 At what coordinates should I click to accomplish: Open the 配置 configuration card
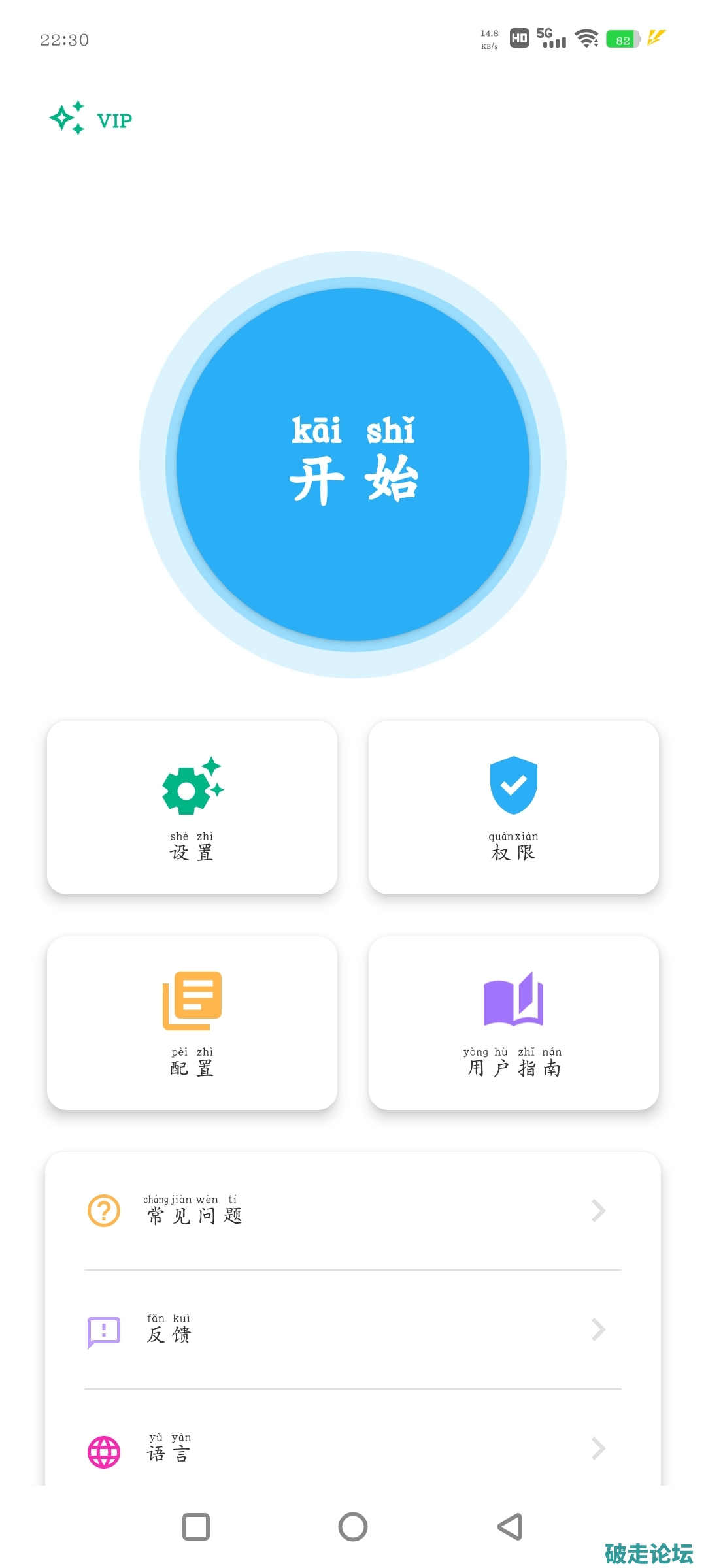(192, 1023)
